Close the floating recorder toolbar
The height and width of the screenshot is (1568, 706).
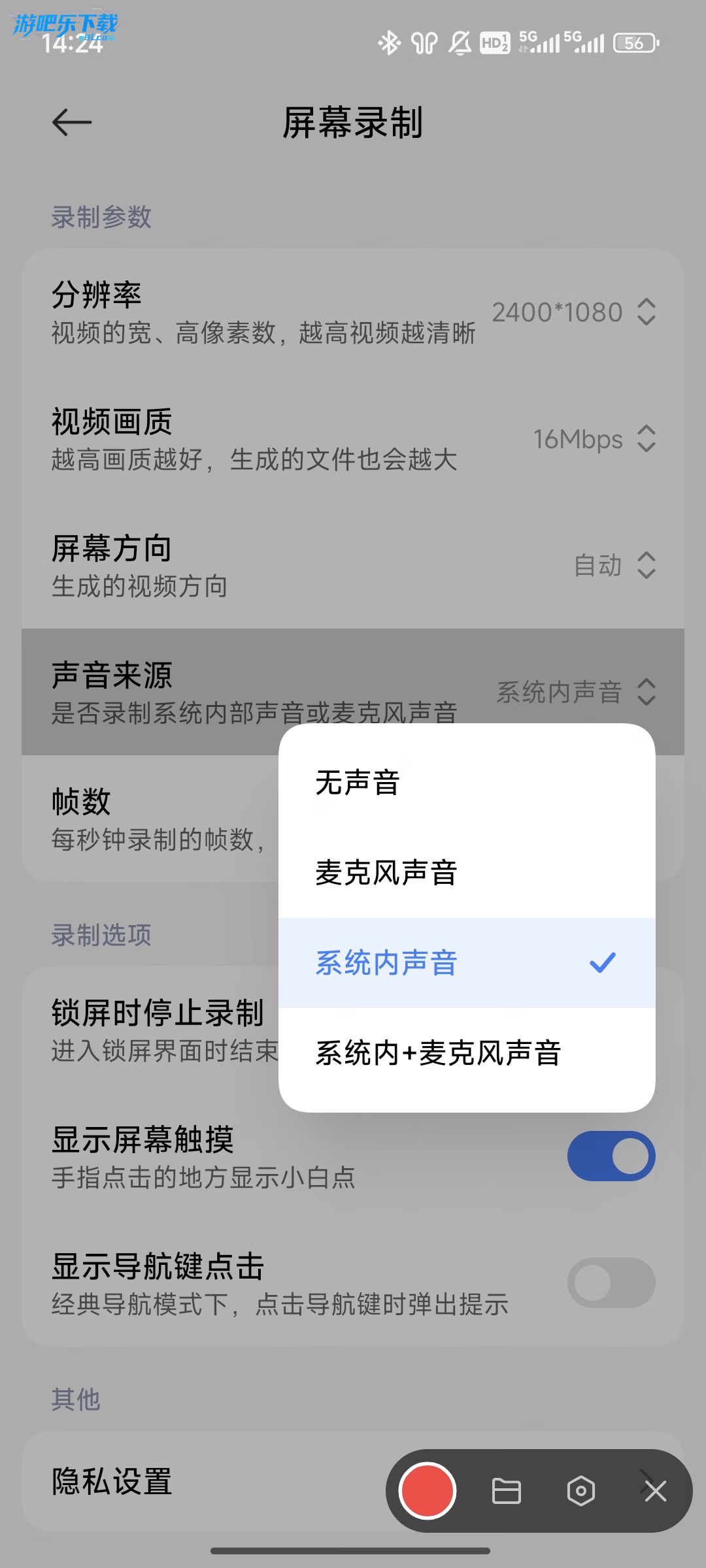point(655,1491)
